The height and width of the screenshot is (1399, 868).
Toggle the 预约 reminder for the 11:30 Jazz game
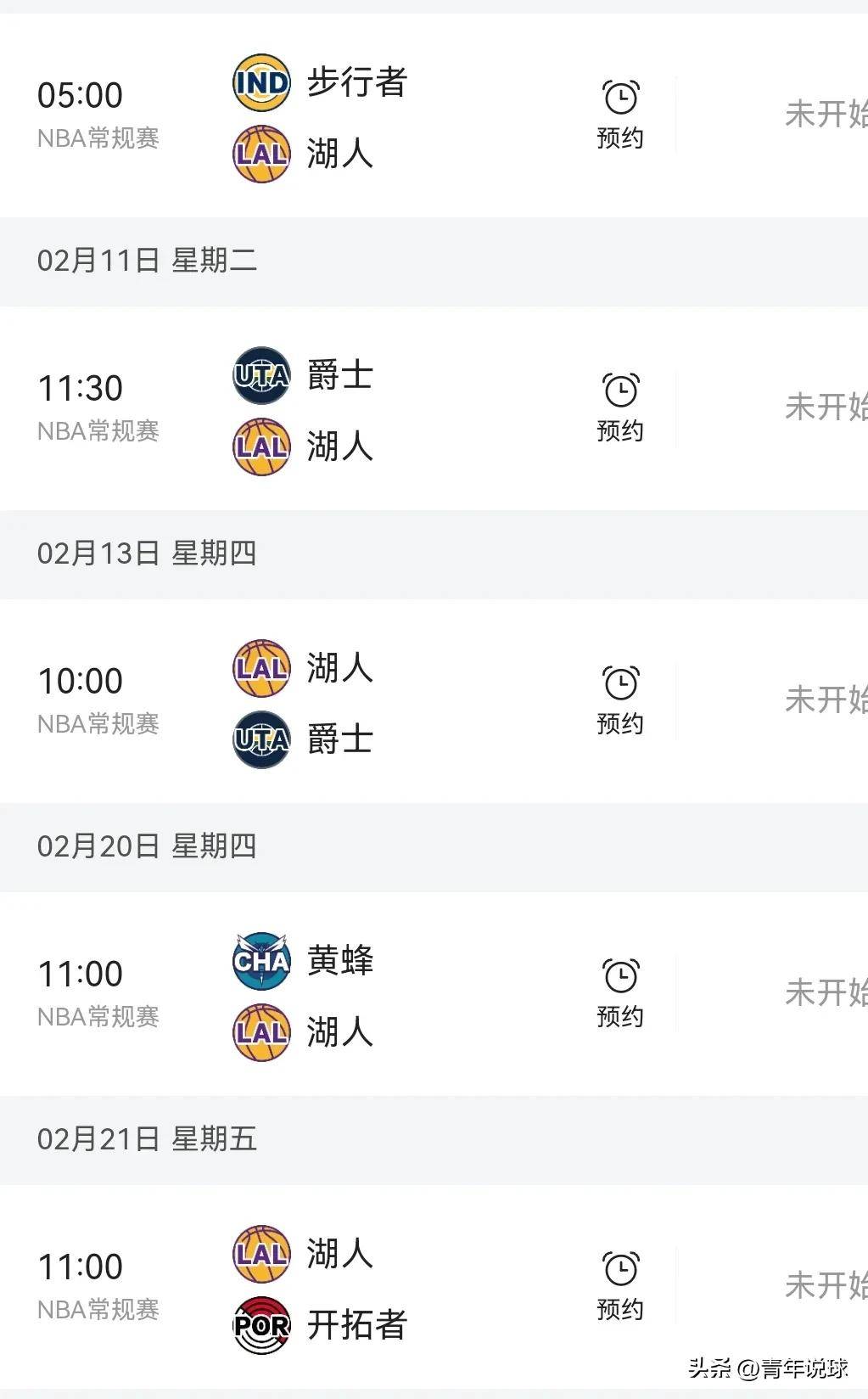click(620, 408)
